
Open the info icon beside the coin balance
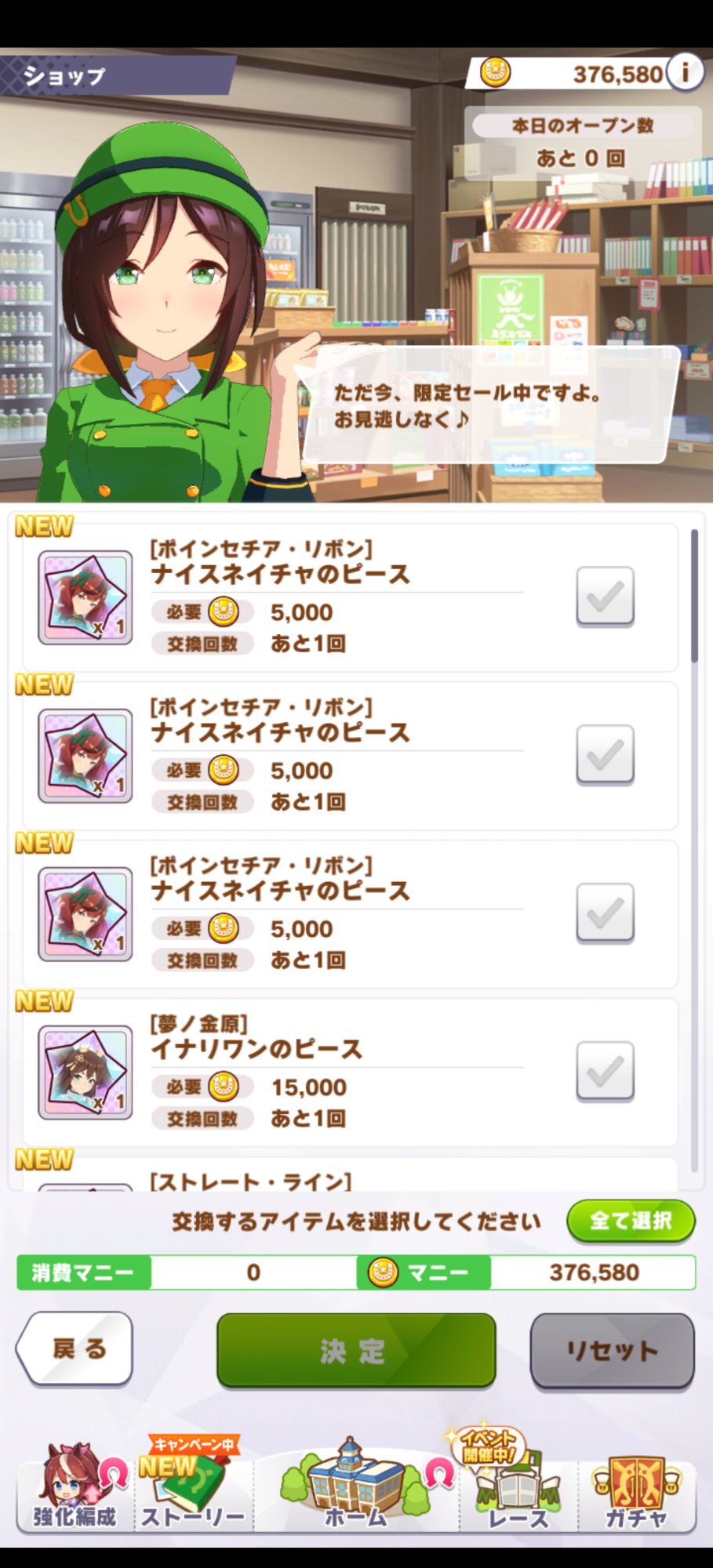click(x=685, y=73)
